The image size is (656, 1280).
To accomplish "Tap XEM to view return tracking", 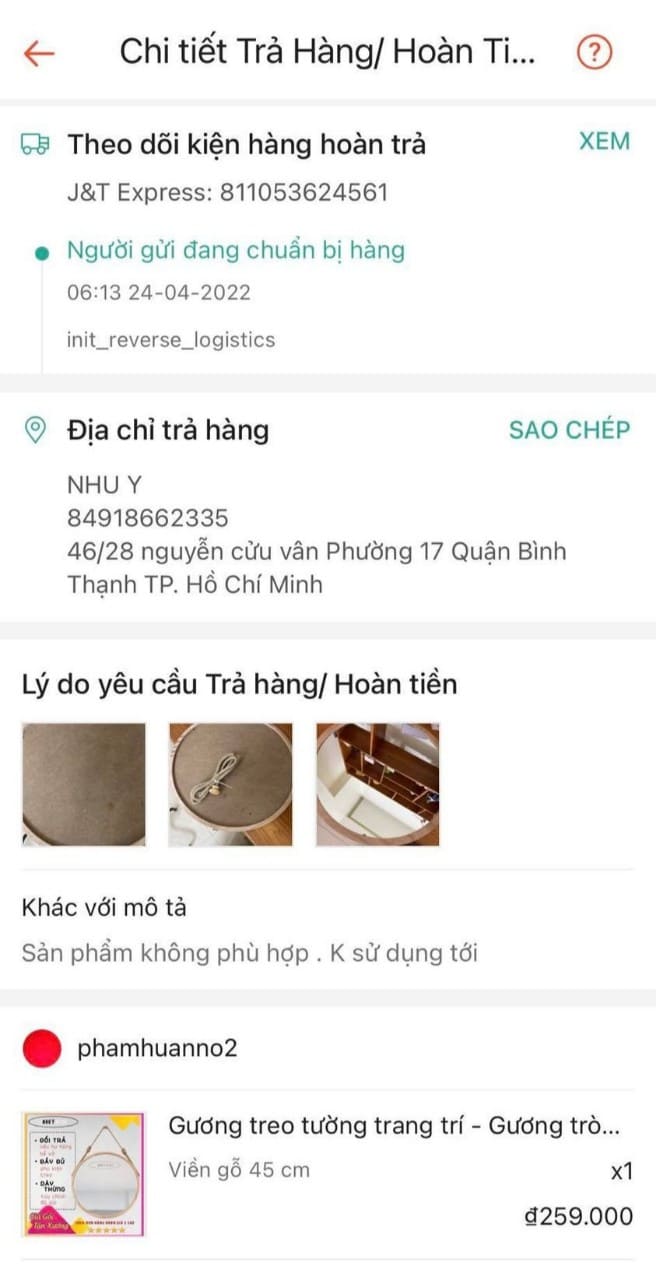I will pyautogui.click(x=604, y=142).
